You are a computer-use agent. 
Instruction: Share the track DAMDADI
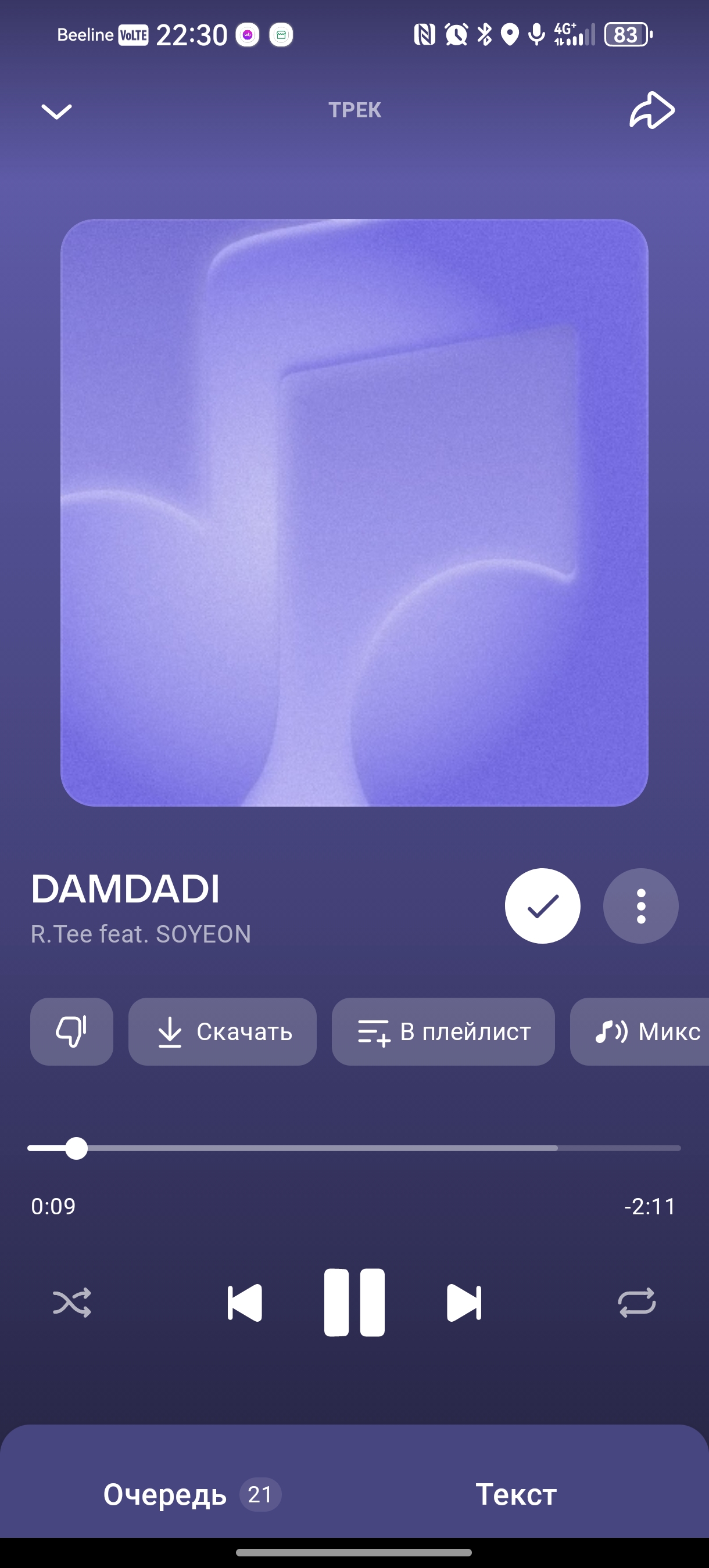(651, 111)
